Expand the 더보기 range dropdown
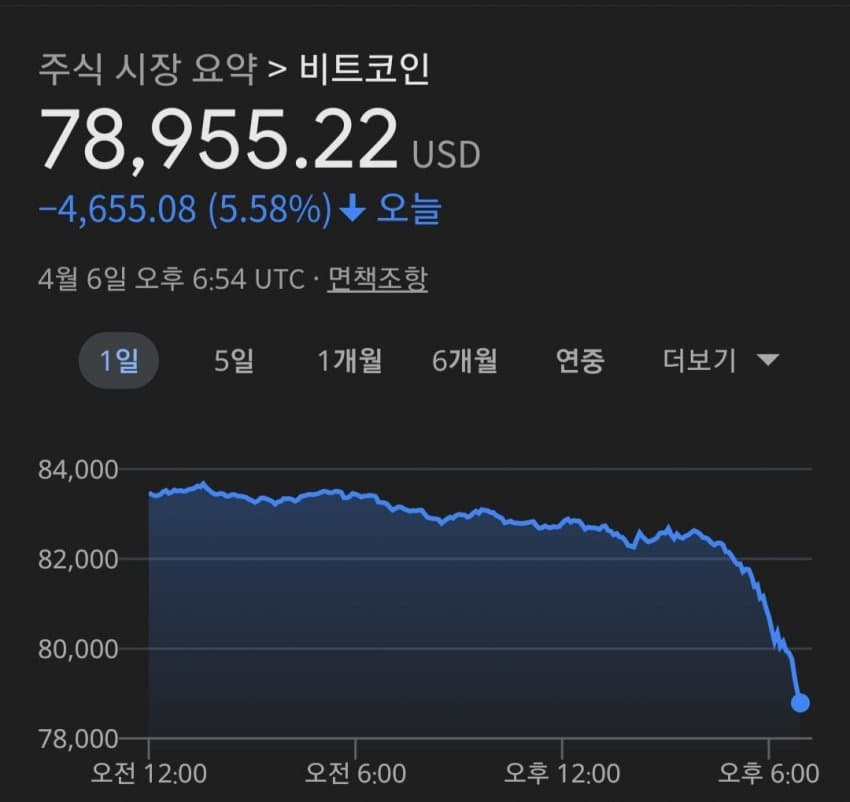The width and height of the screenshot is (850, 802). (720, 360)
